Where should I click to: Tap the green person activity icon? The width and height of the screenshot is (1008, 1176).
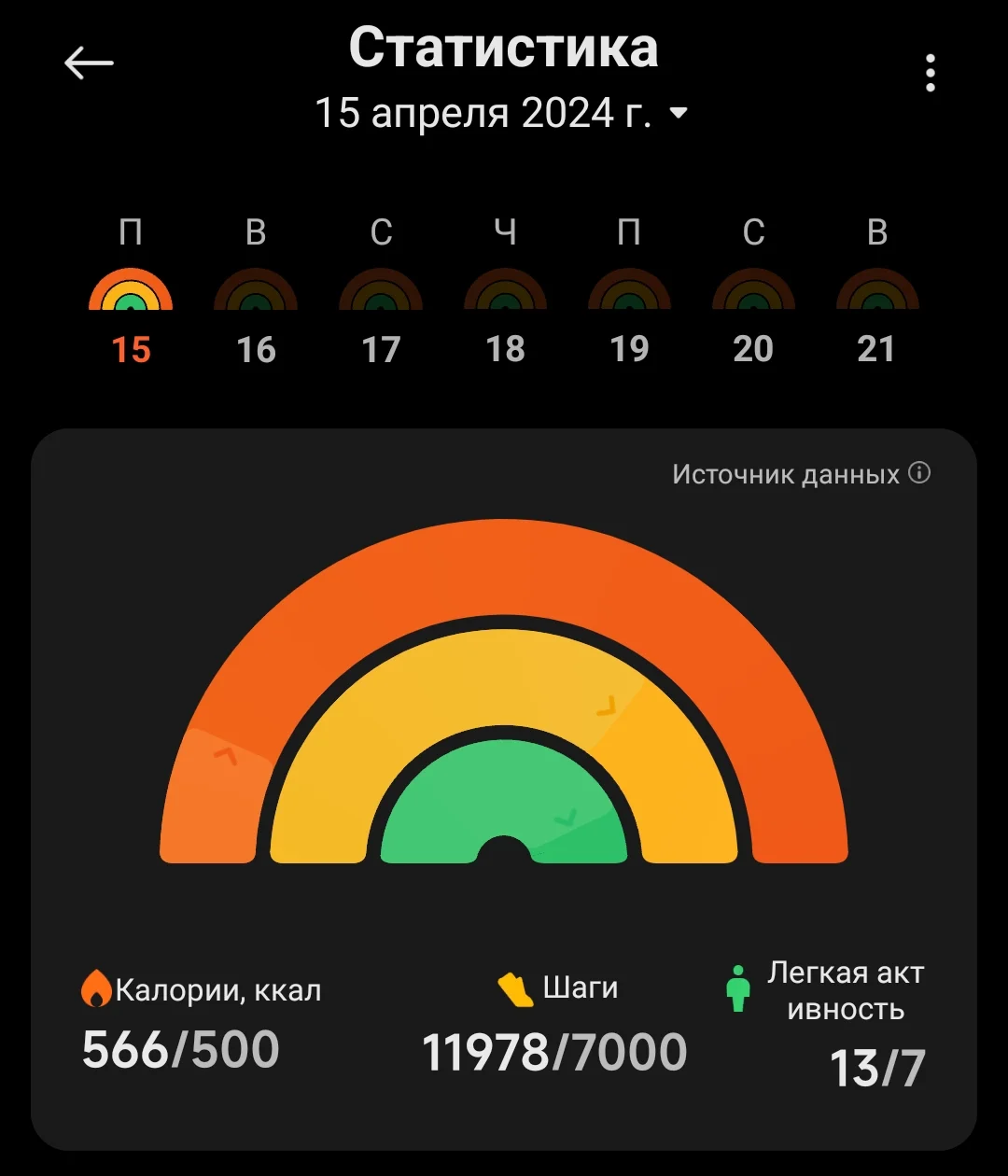(x=737, y=987)
